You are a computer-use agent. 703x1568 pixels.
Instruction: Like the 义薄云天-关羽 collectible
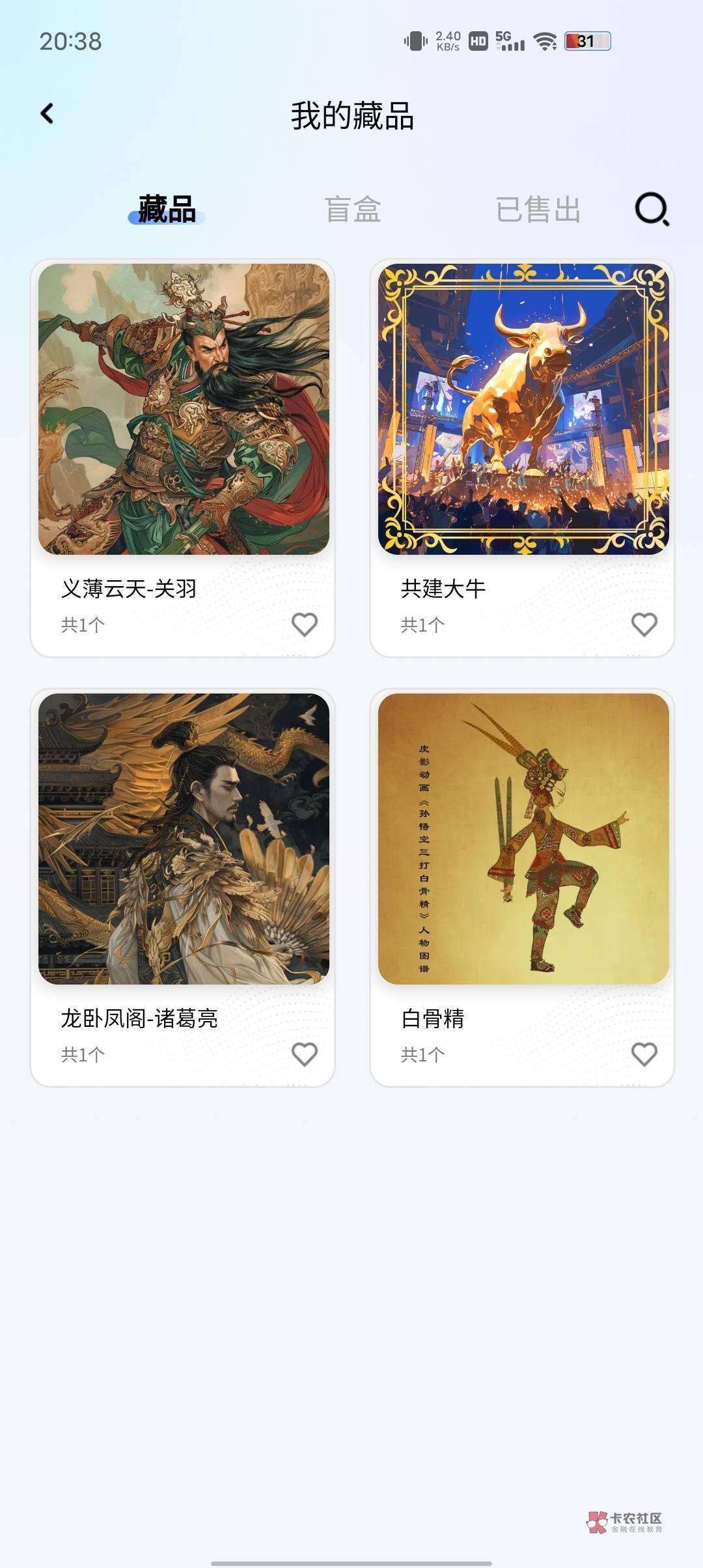coord(304,624)
